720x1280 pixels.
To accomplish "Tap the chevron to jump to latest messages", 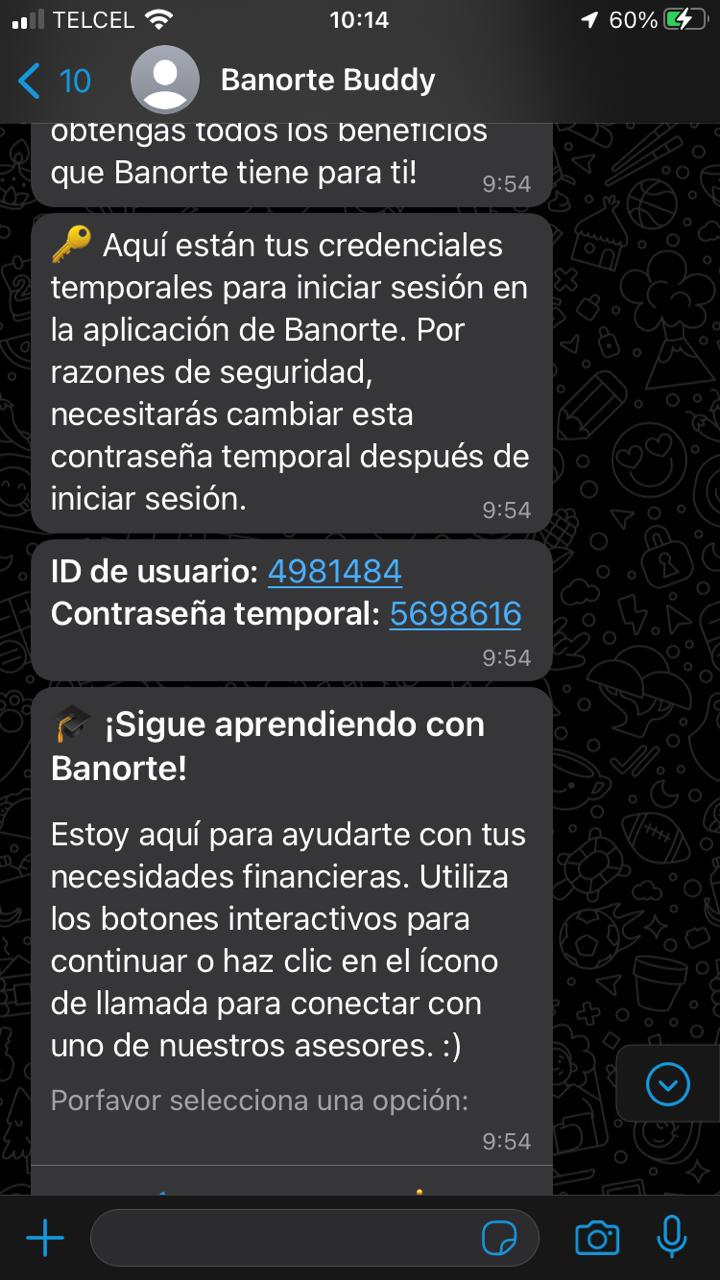I will (668, 1083).
